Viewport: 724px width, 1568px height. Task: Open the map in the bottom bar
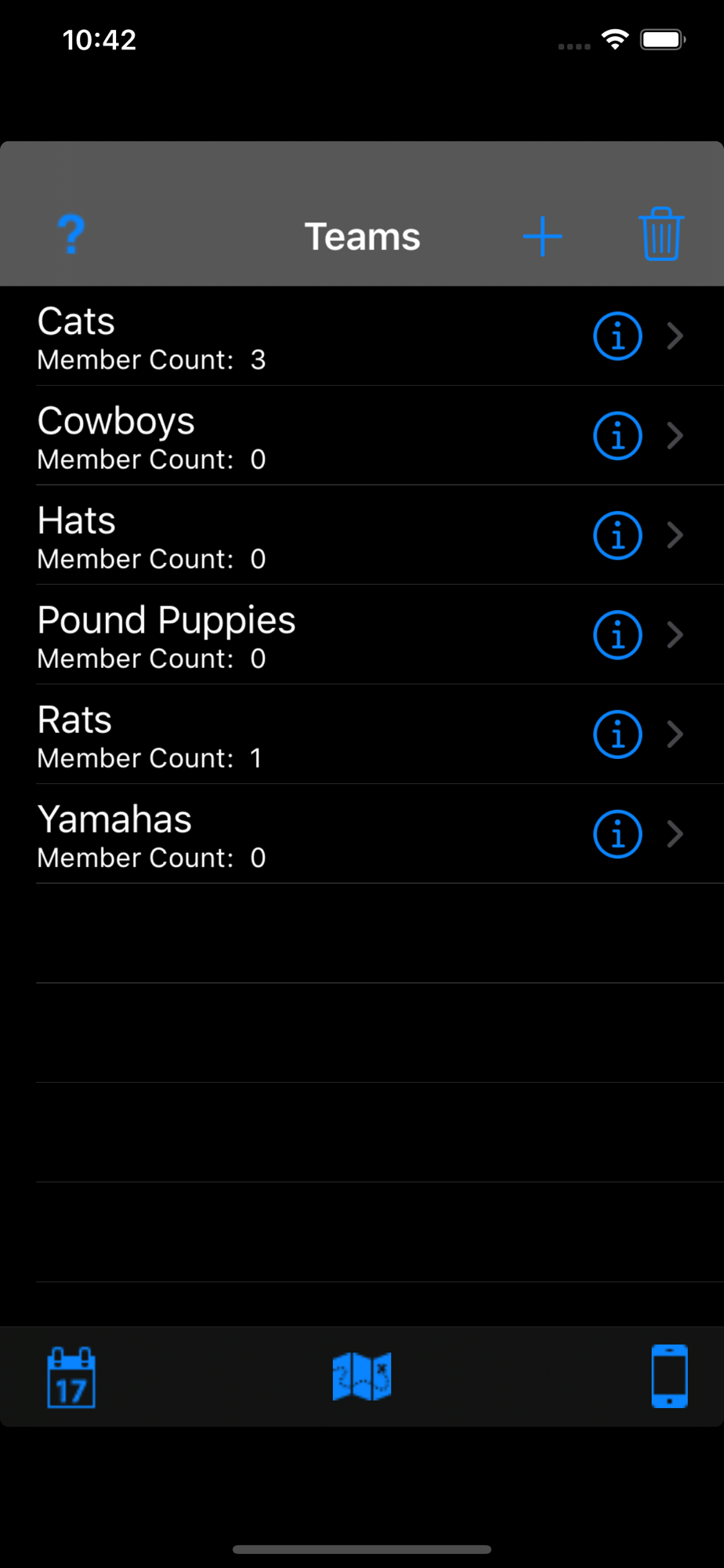pos(362,1377)
